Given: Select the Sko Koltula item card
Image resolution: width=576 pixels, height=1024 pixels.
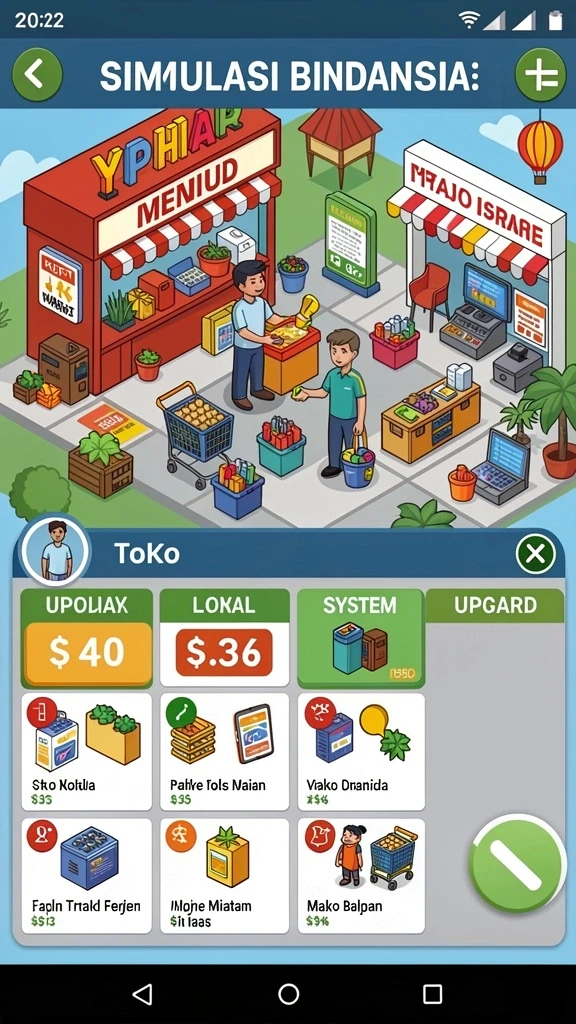Looking at the screenshot, I should (x=87, y=752).
